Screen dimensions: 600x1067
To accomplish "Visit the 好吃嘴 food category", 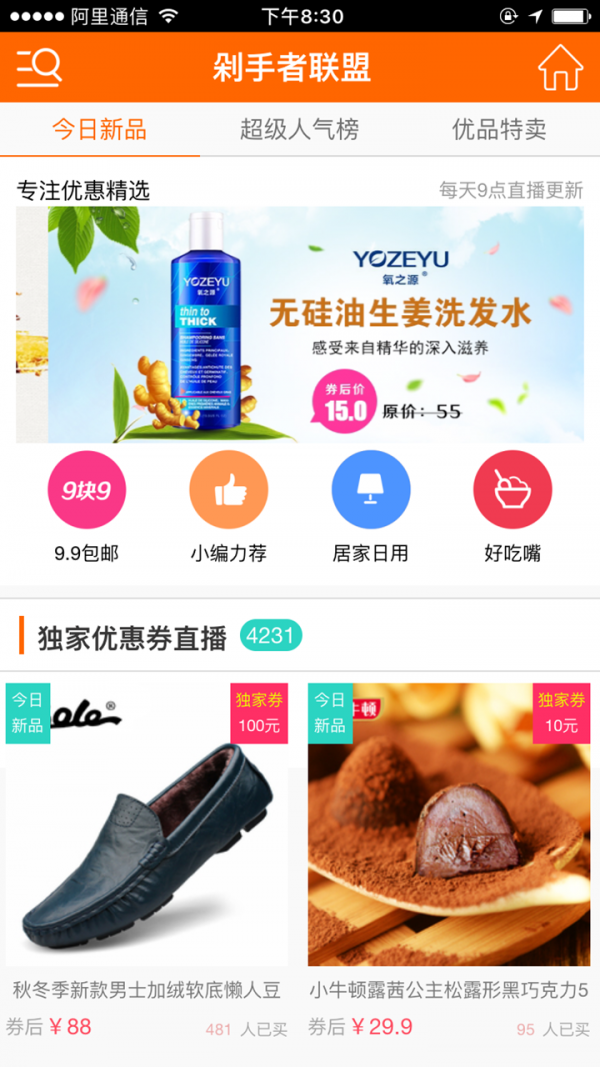I will 512,490.
